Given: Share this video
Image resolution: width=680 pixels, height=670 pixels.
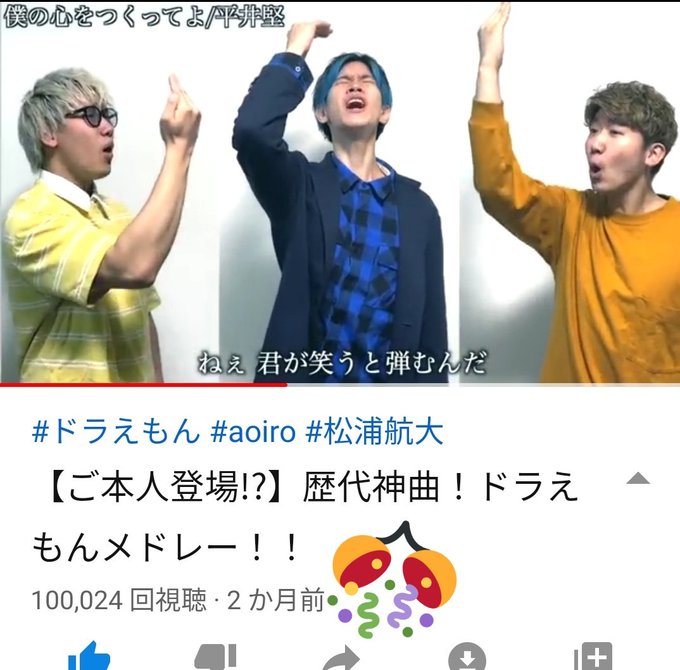Looking at the screenshot, I should pyautogui.click(x=340, y=656).
